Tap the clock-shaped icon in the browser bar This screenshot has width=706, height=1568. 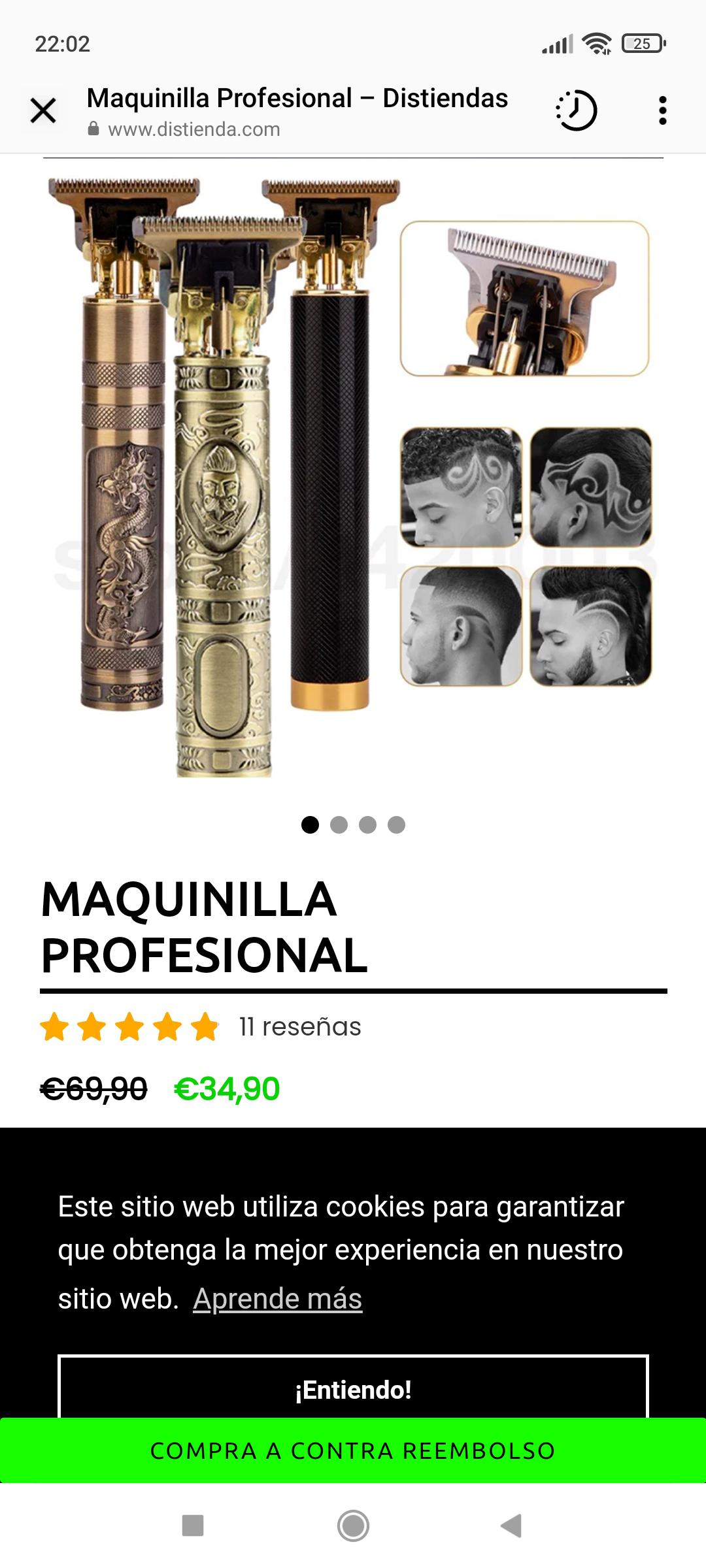(x=577, y=110)
